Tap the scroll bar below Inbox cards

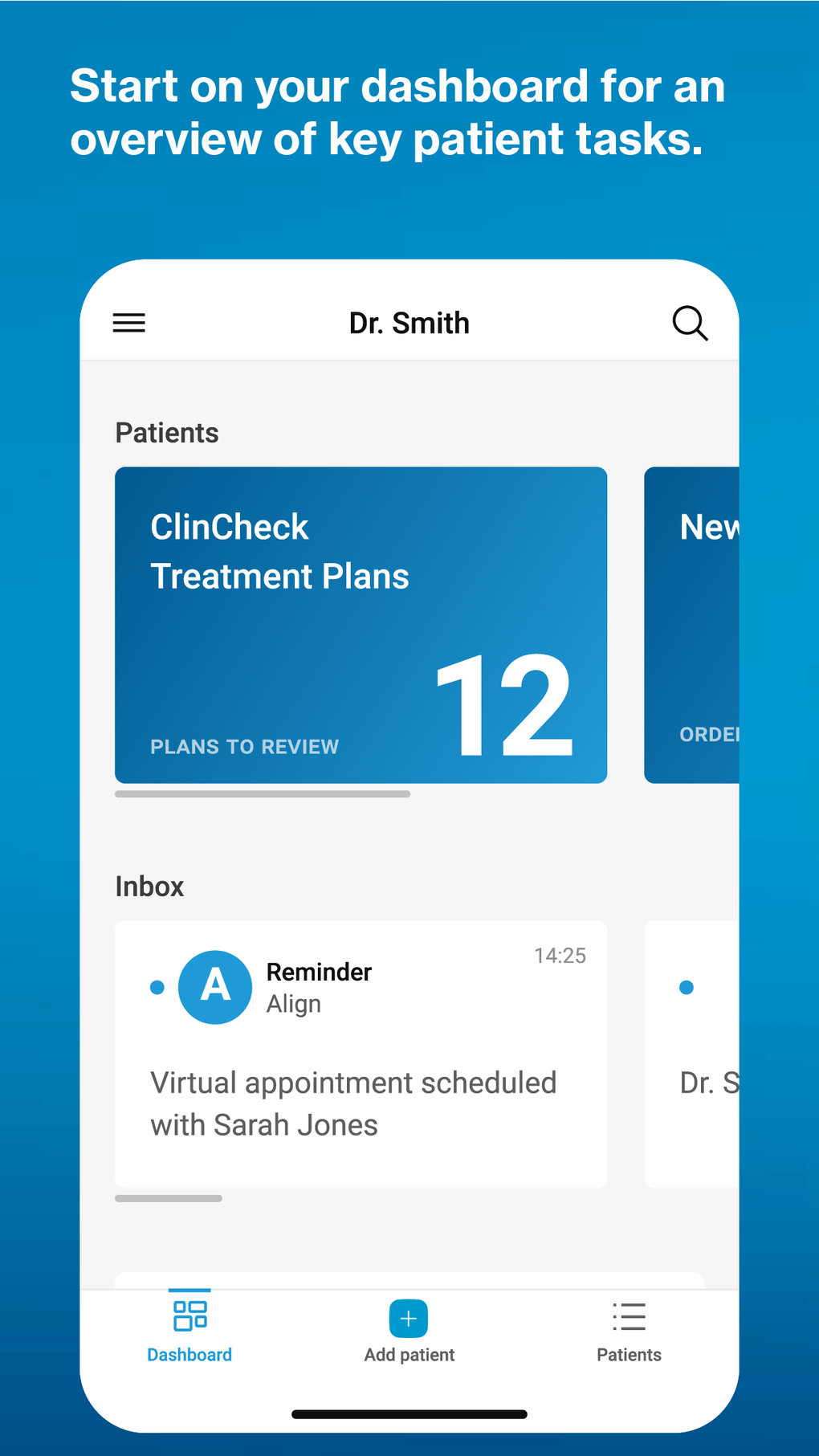click(x=169, y=1198)
